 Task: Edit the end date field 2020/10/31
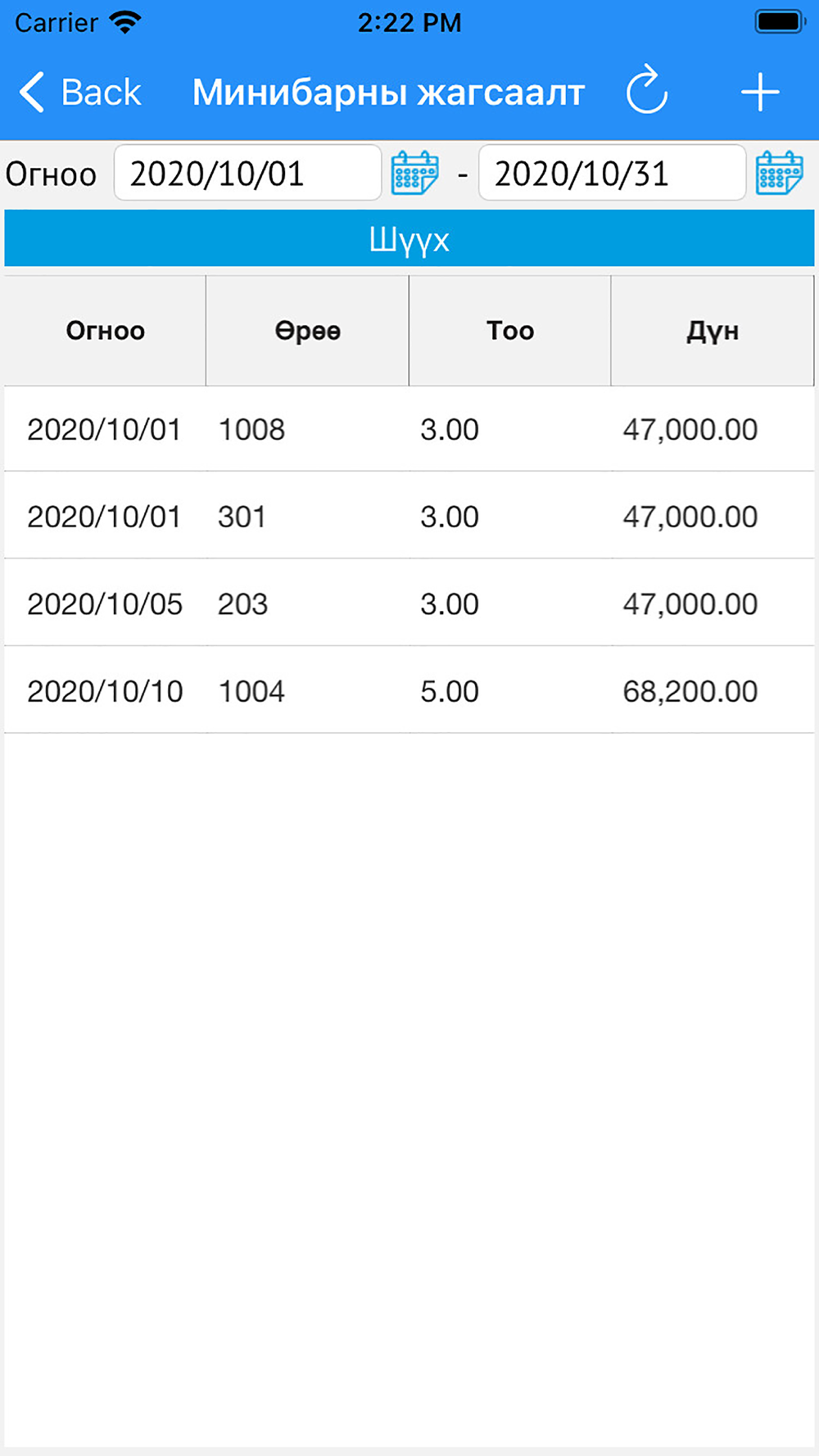click(x=612, y=173)
